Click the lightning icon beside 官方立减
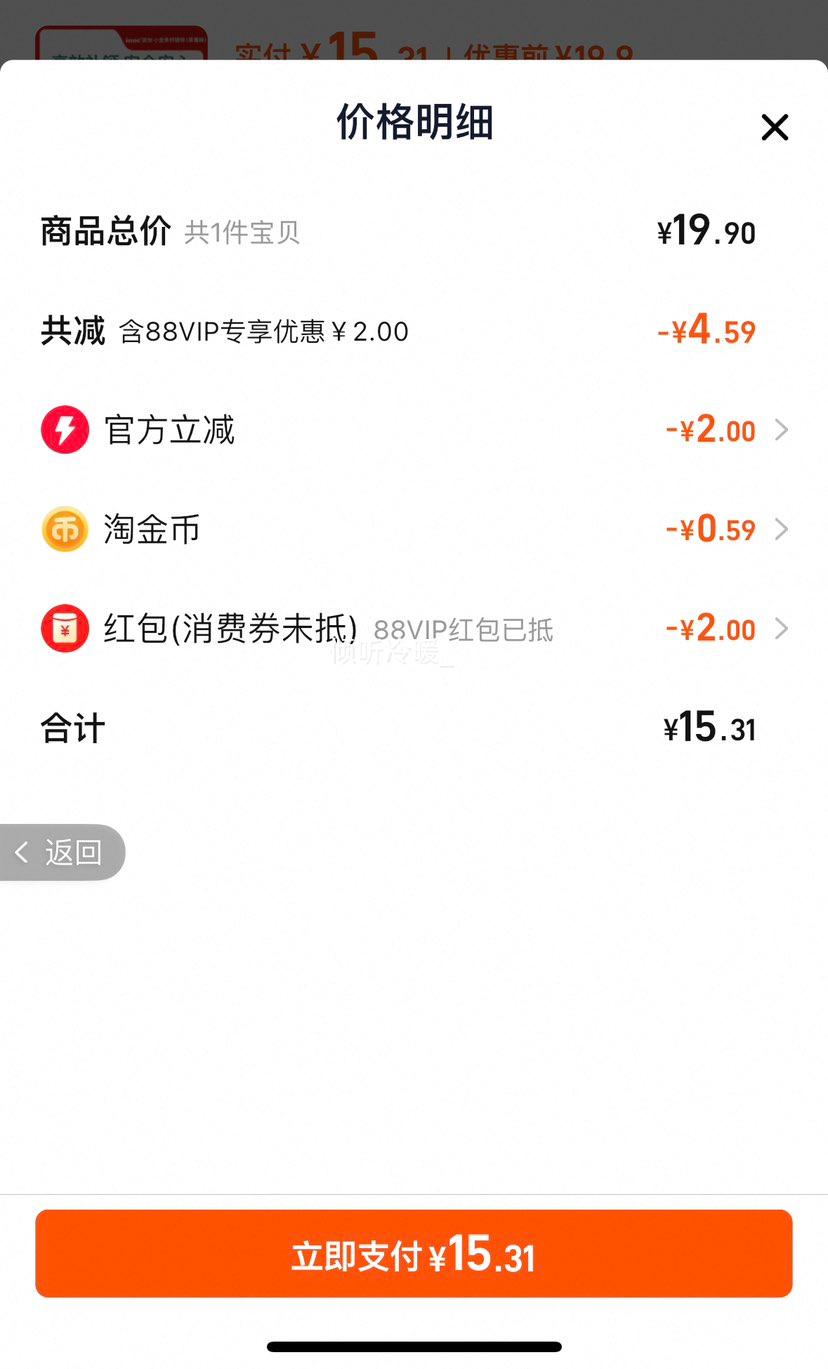This screenshot has width=828, height=1369. [64, 430]
